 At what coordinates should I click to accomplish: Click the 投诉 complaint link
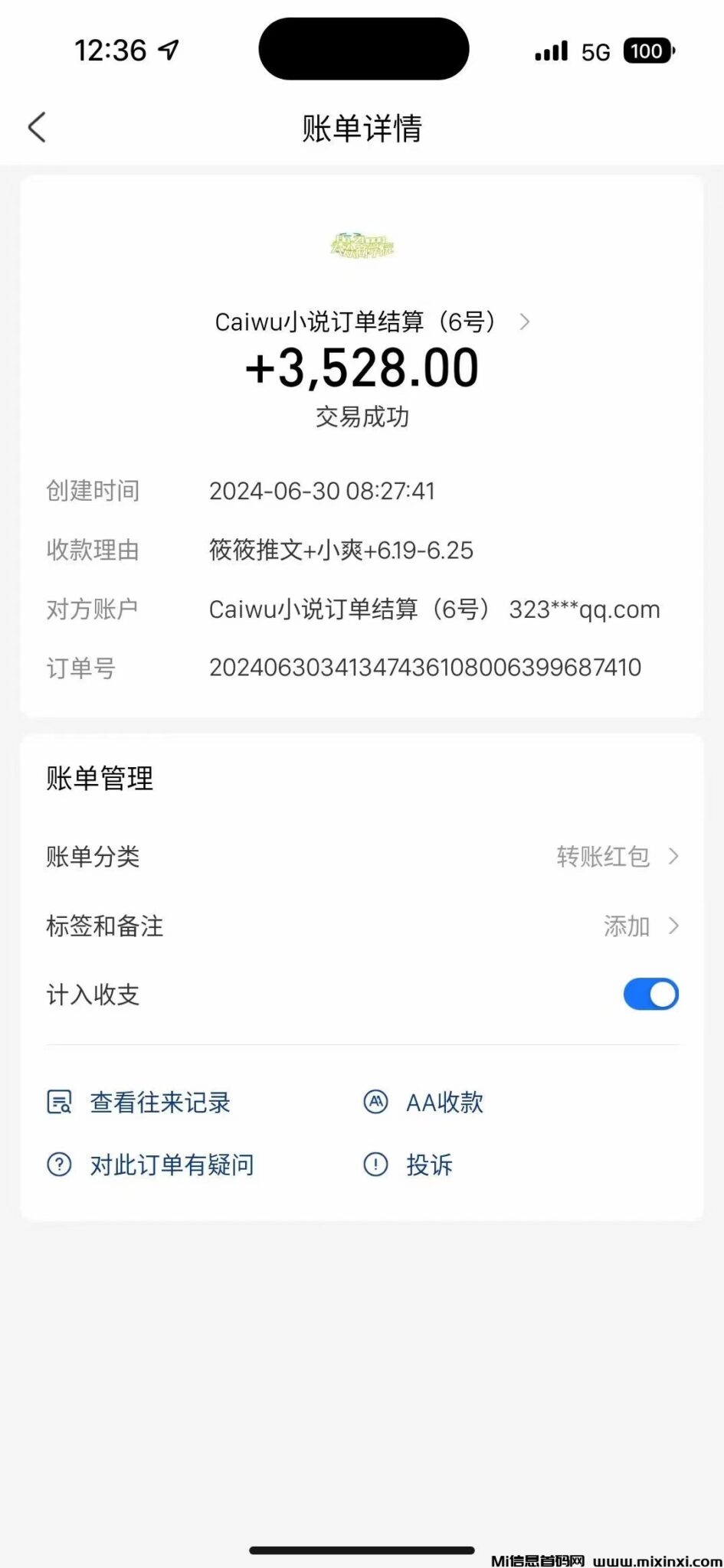click(429, 1165)
